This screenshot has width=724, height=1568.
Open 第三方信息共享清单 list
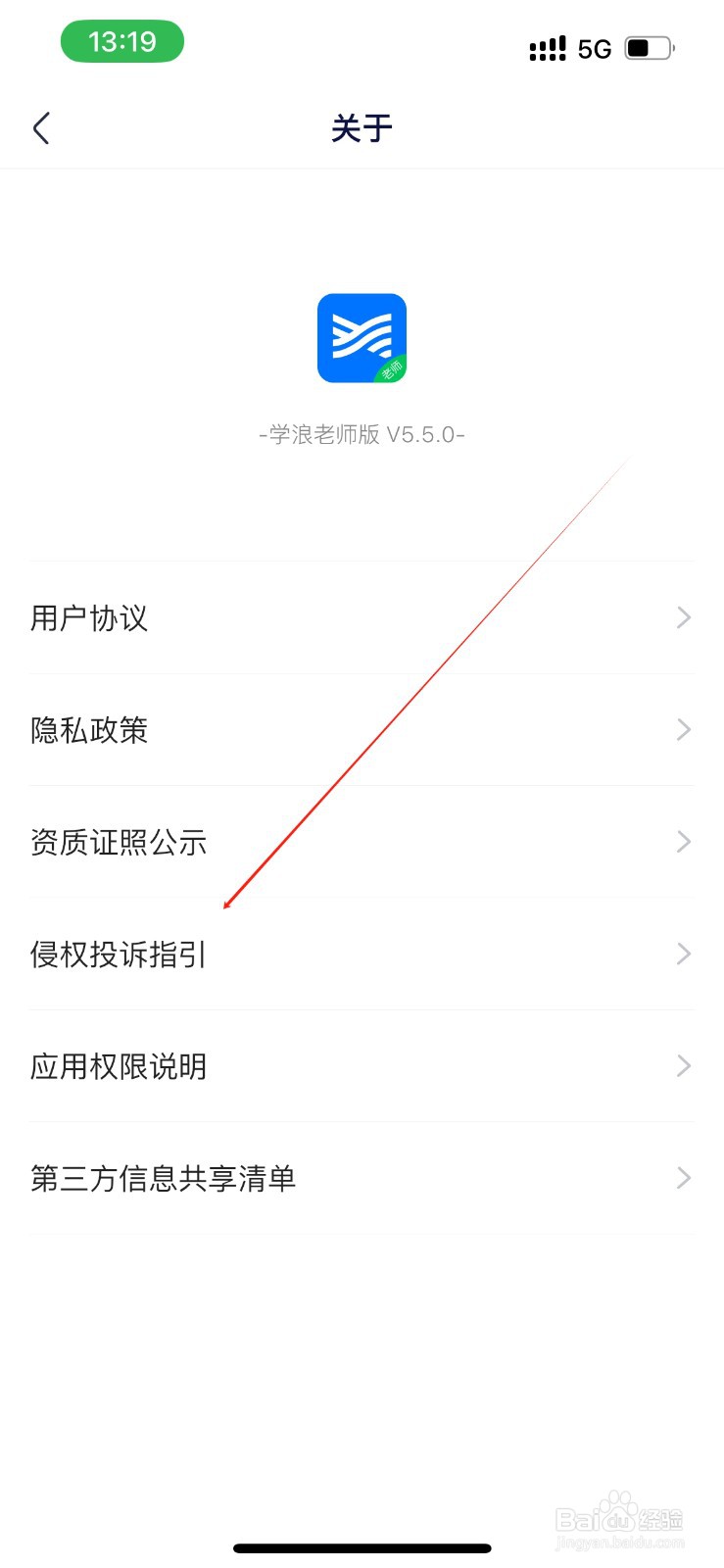pos(163,1178)
